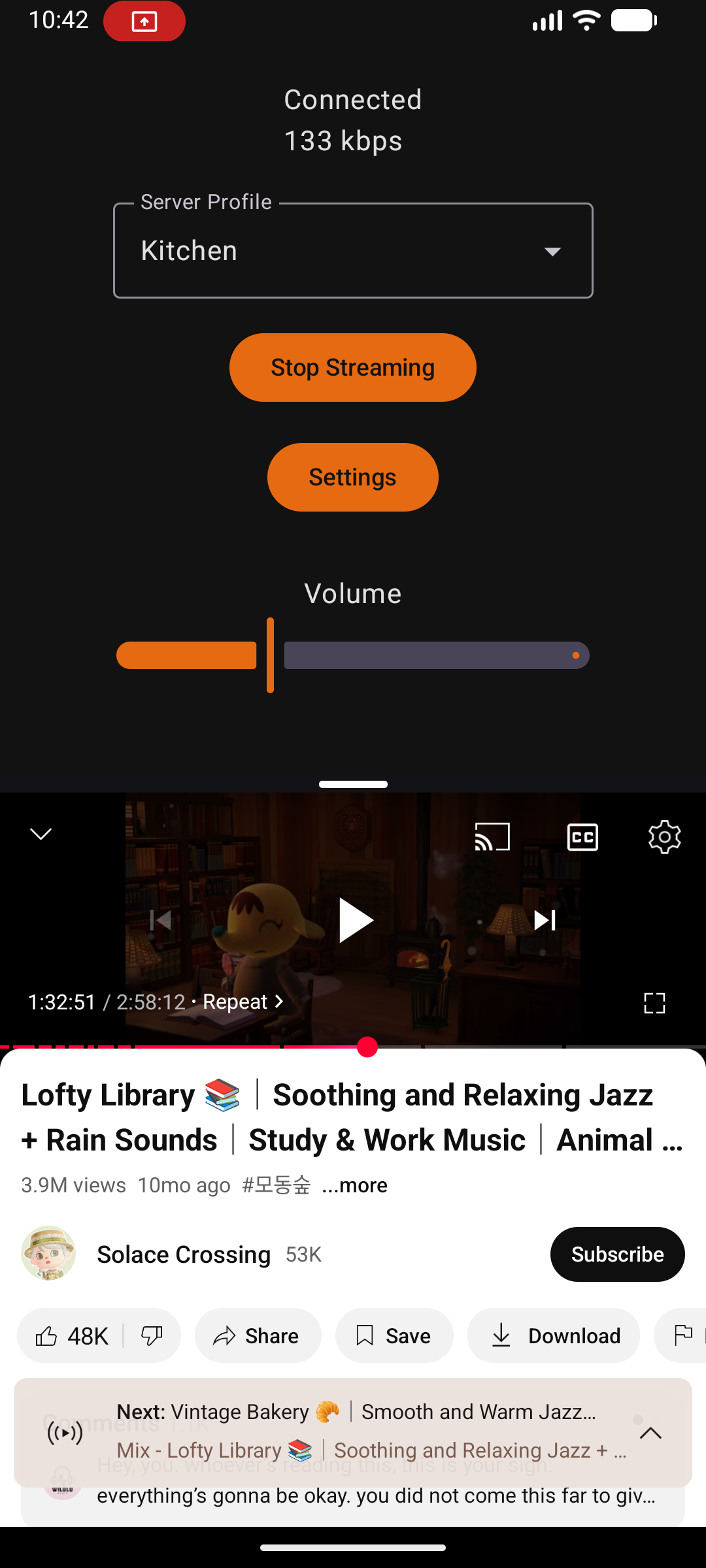
Task: Skip to the next video
Action: click(x=545, y=920)
